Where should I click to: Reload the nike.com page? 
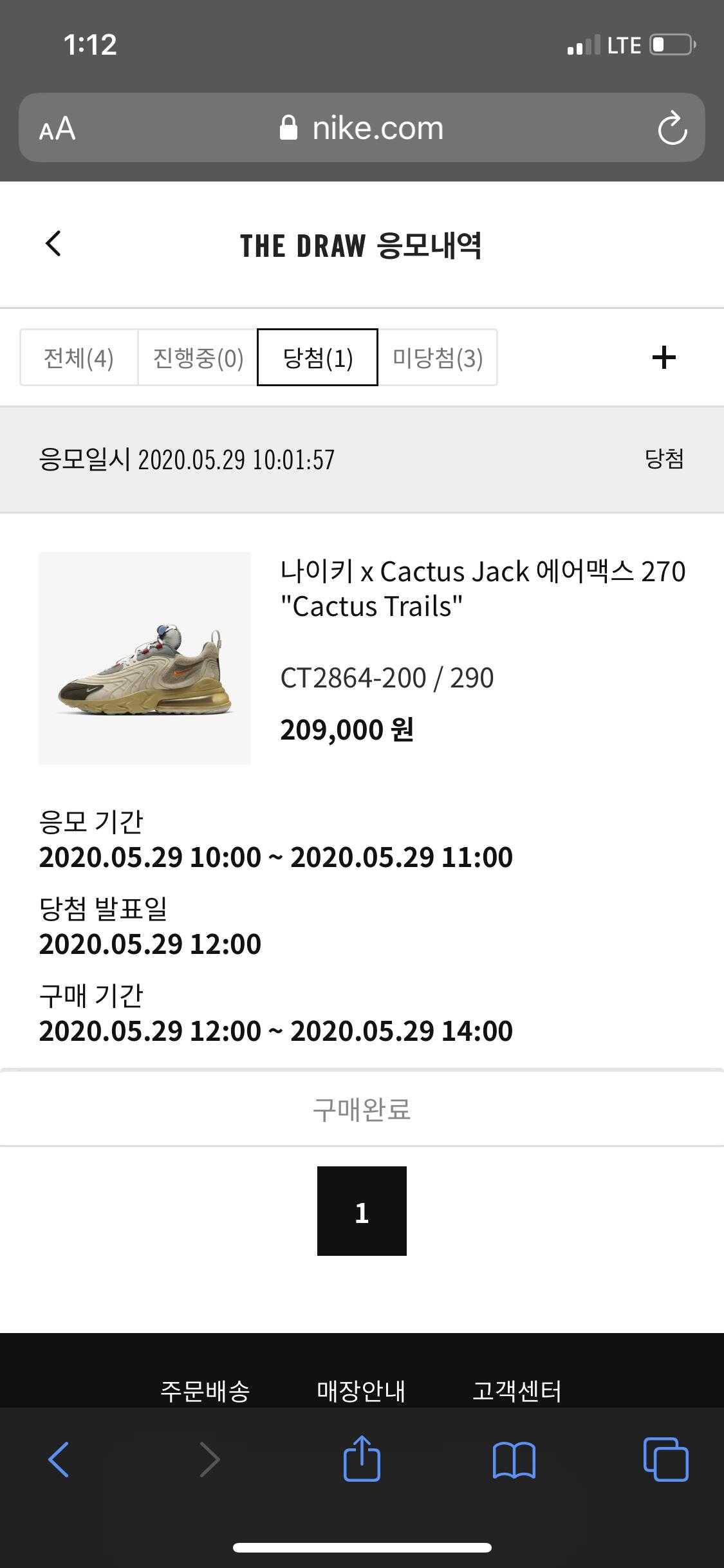click(x=672, y=128)
